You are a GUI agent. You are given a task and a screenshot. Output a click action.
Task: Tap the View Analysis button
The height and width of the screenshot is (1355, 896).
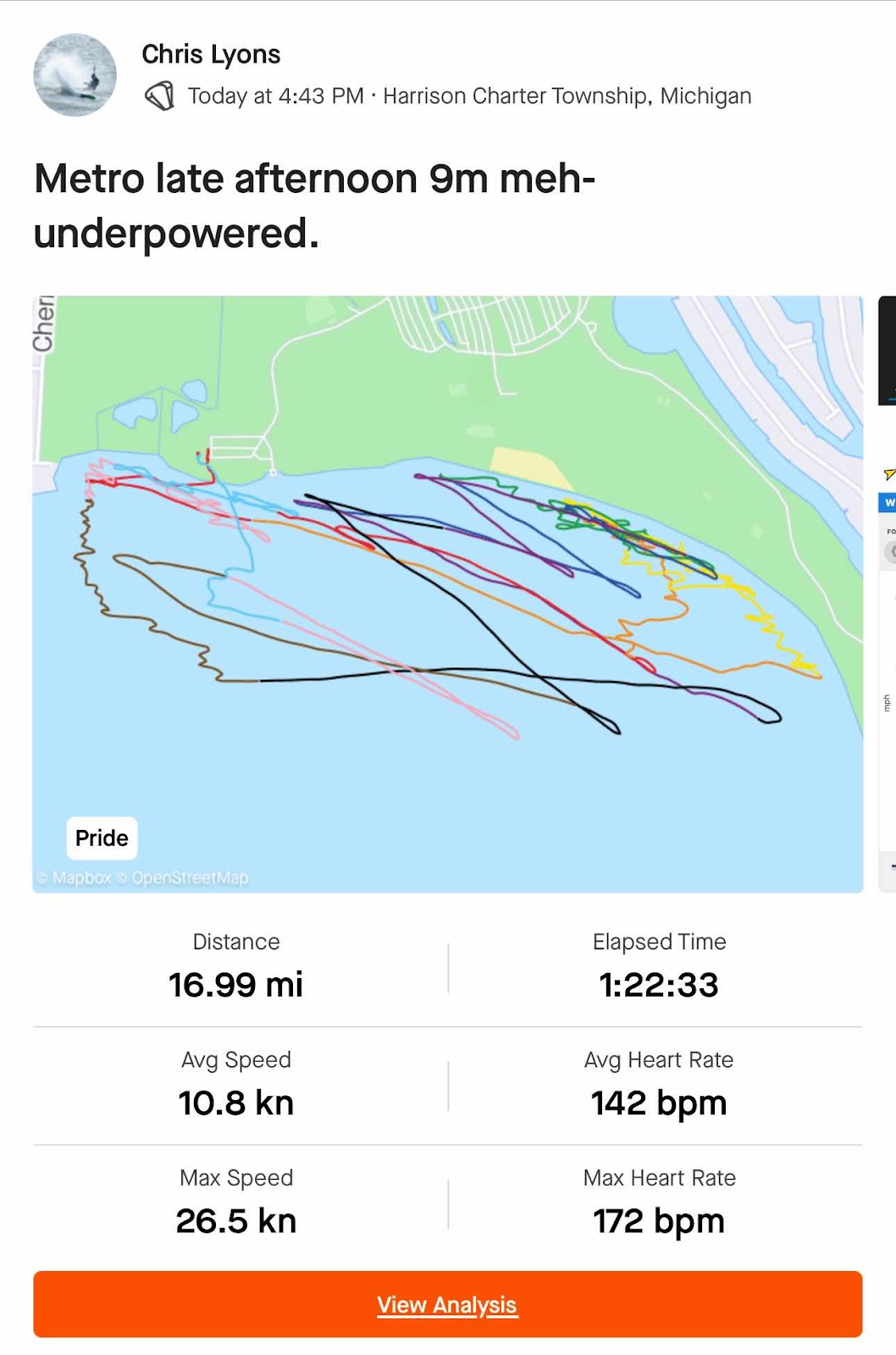pyautogui.click(x=448, y=1304)
